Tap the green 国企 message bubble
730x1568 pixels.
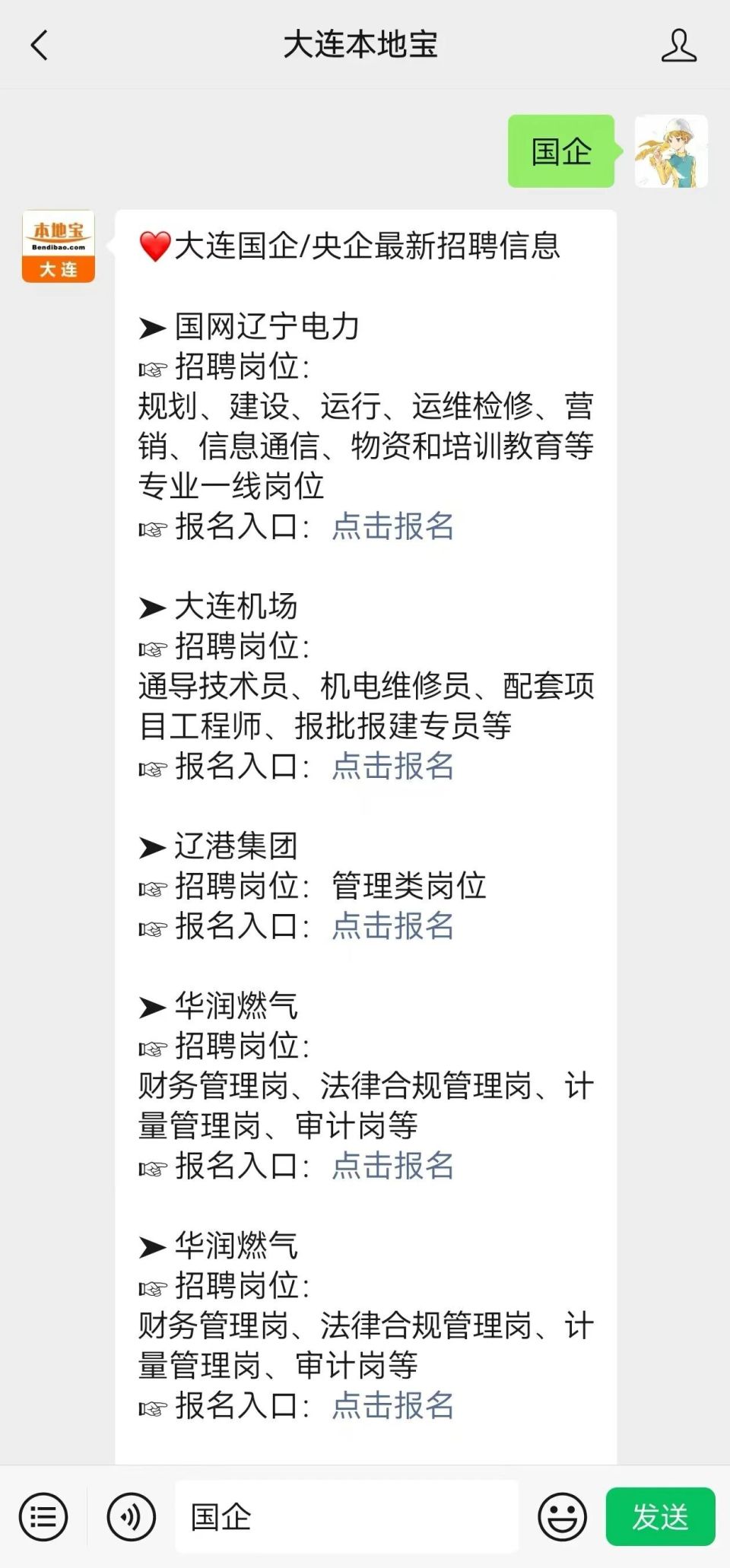coord(560,150)
